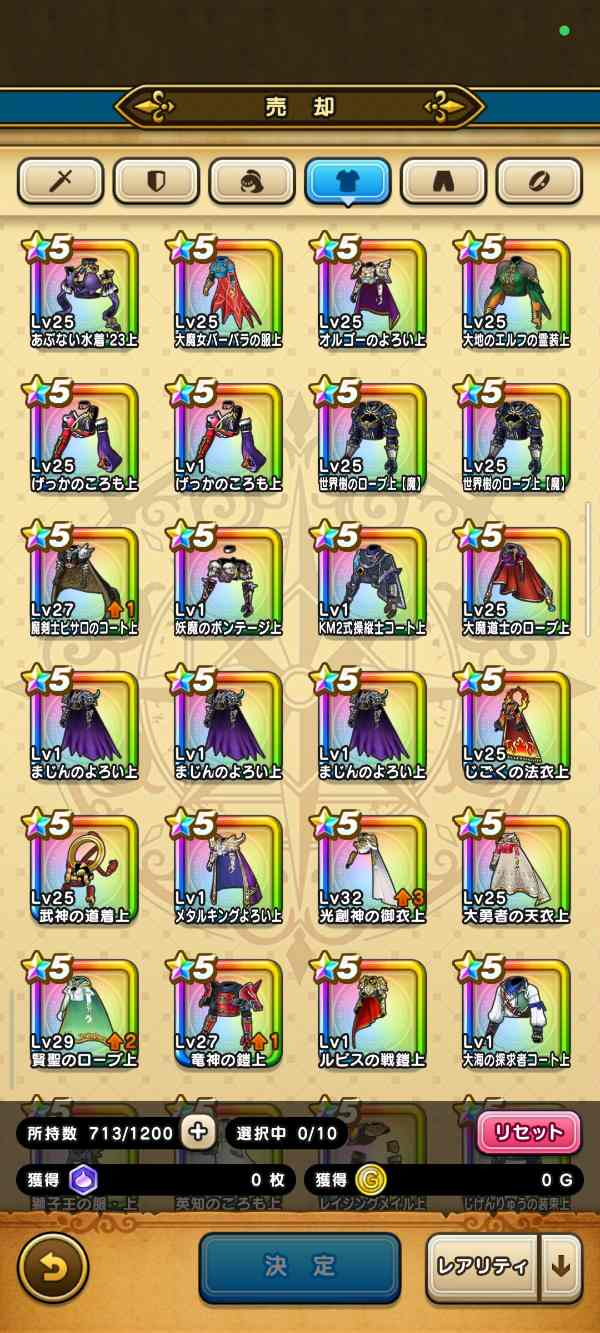Switch to the accessory ring tab

[539, 181]
